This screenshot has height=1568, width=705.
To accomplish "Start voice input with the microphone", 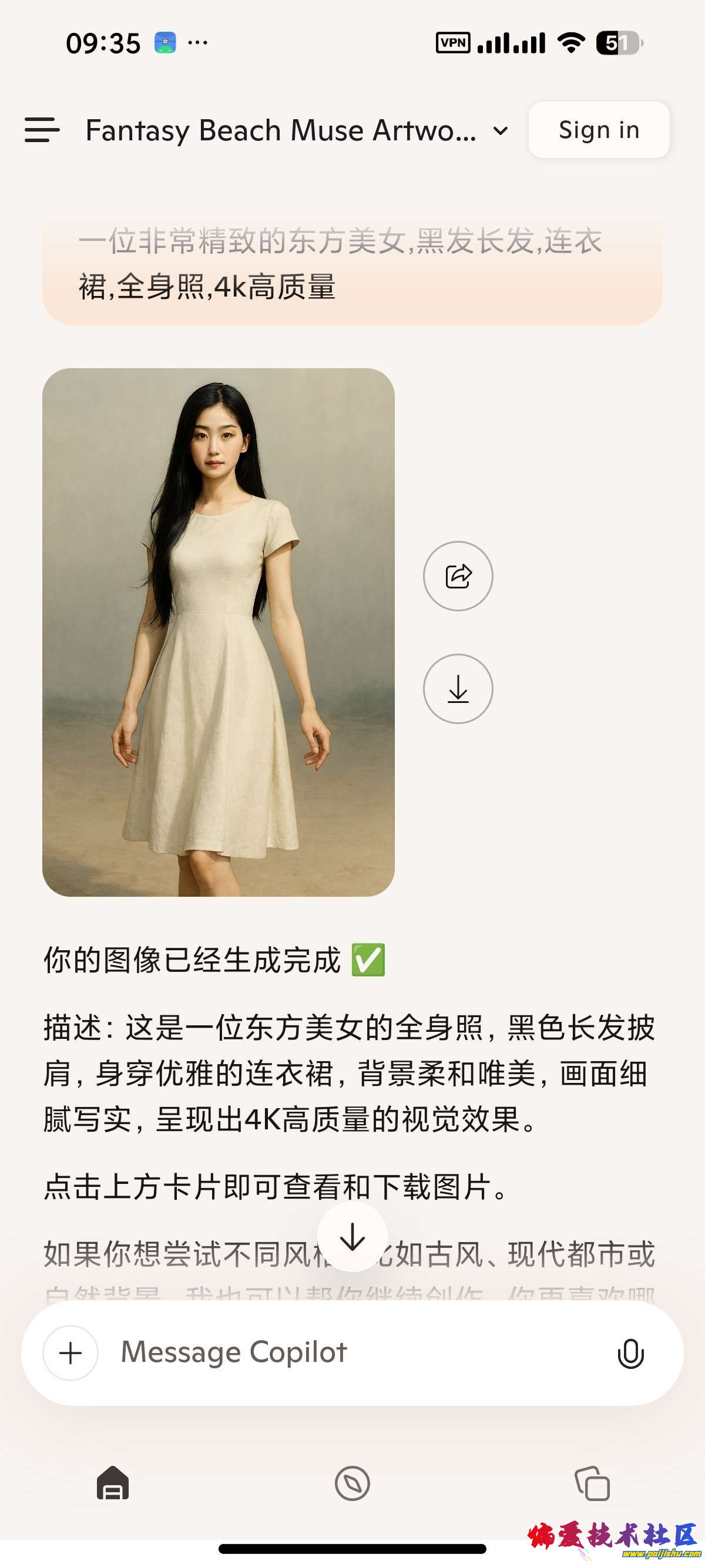I will [630, 1354].
